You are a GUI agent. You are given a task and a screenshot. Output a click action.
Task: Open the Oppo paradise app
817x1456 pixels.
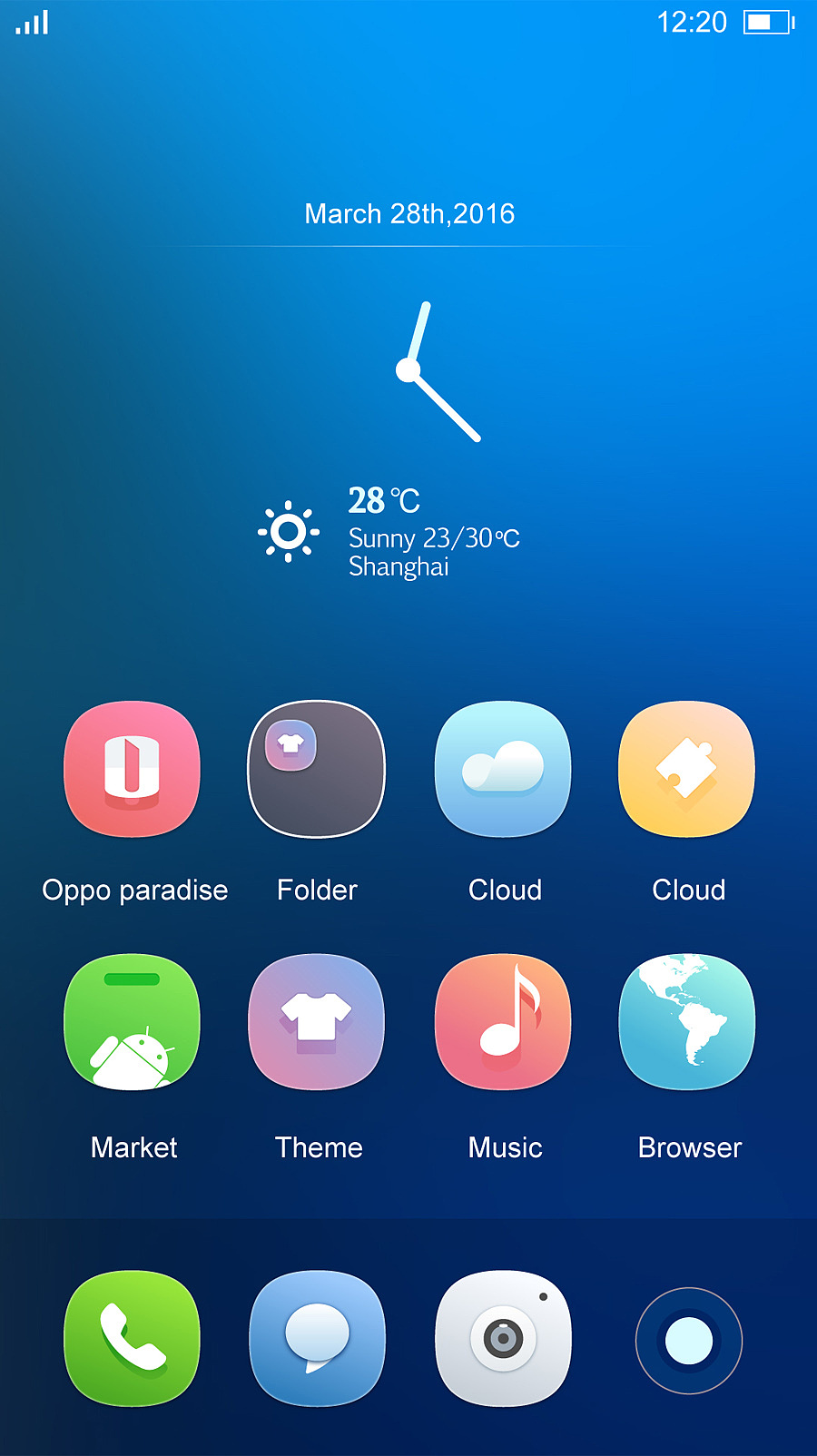pyautogui.click(x=133, y=769)
